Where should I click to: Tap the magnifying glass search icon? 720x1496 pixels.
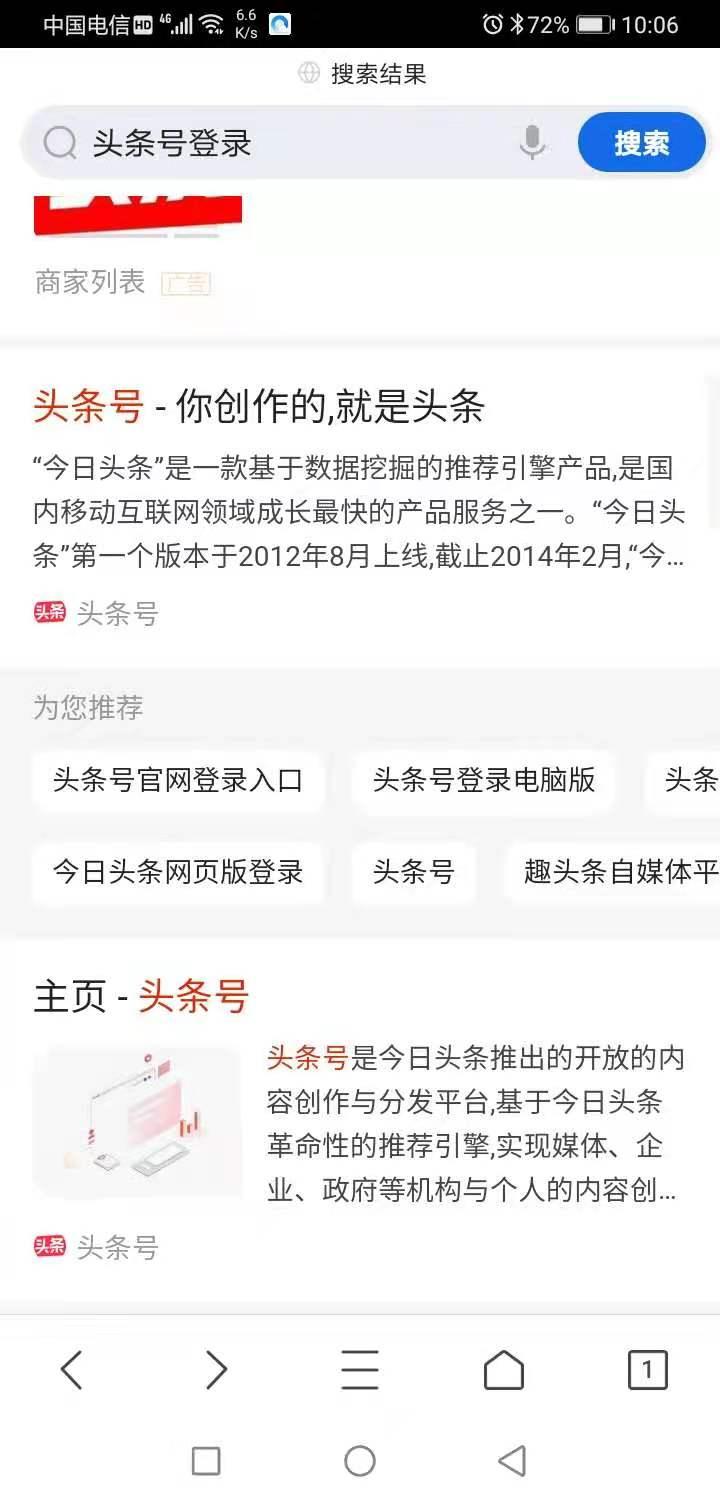pyautogui.click(x=60, y=142)
